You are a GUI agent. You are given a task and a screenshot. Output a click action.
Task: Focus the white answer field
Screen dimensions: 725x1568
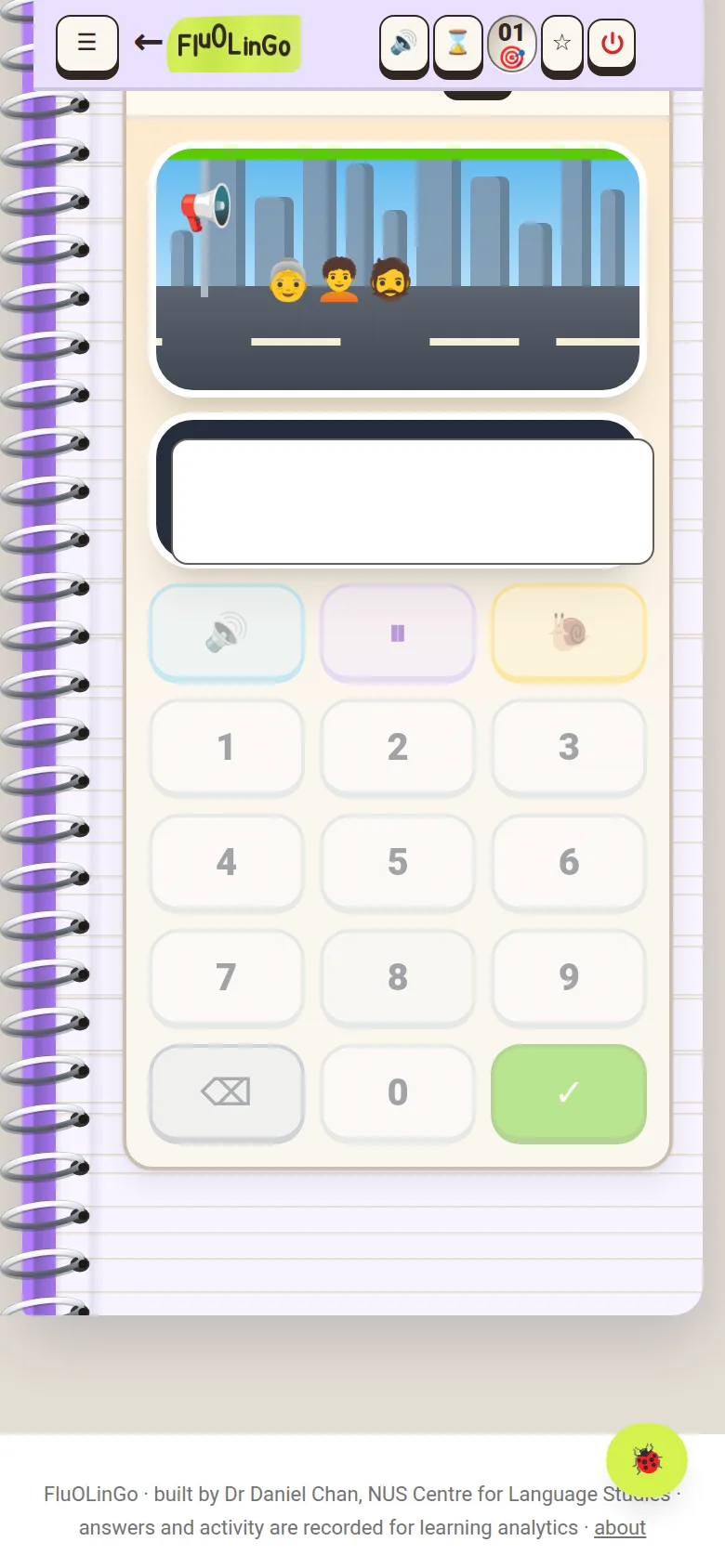coord(413,502)
